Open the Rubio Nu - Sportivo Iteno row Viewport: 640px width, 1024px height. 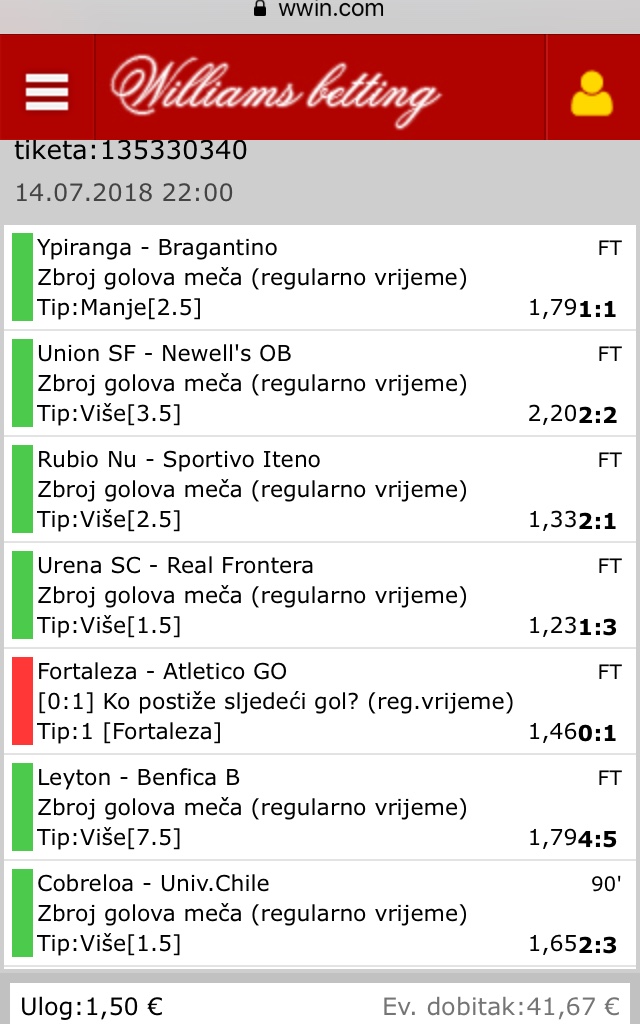coord(320,490)
